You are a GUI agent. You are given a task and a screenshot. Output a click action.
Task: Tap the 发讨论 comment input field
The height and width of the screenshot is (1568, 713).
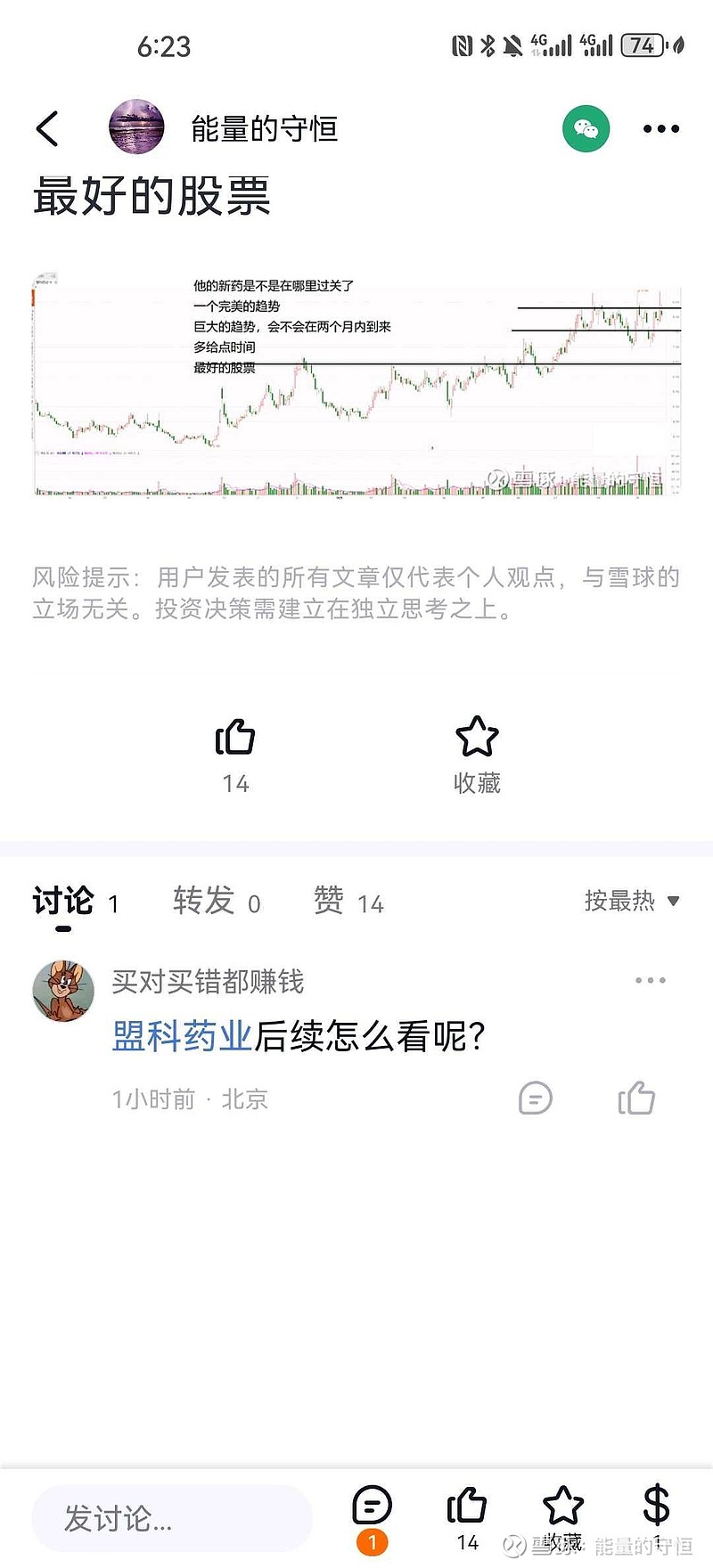(x=172, y=1518)
